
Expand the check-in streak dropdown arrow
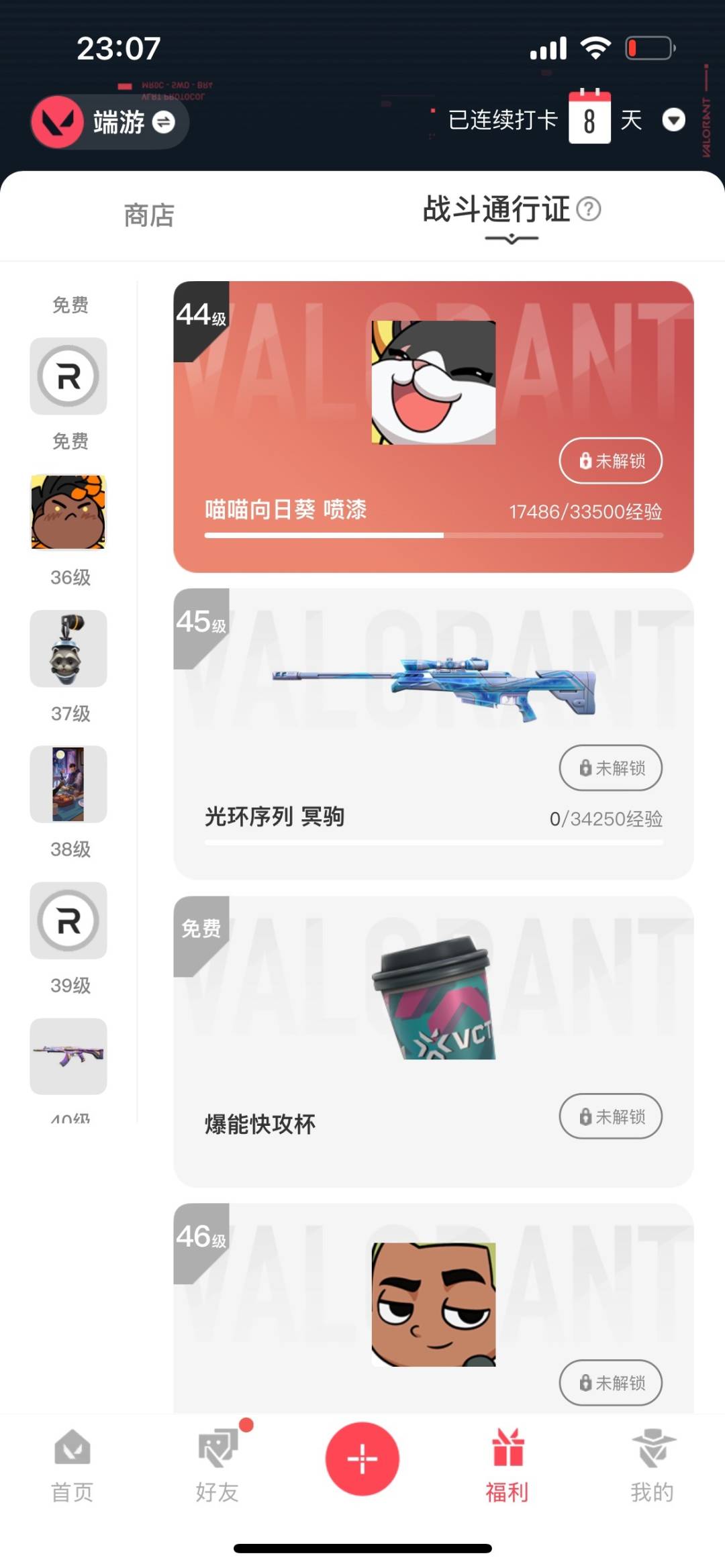pyautogui.click(x=673, y=120)
